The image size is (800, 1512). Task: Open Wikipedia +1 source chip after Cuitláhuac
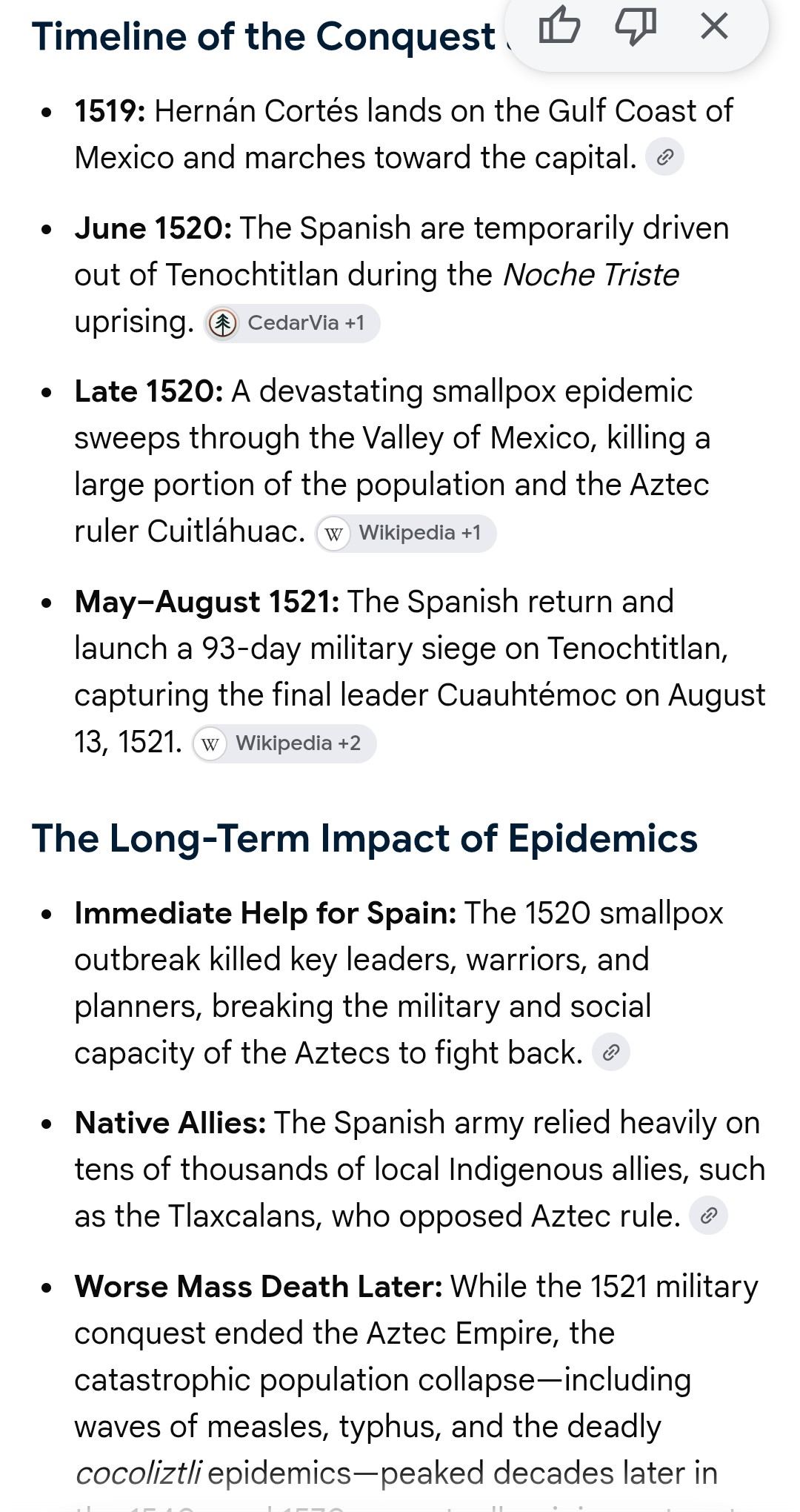point(406,533)
